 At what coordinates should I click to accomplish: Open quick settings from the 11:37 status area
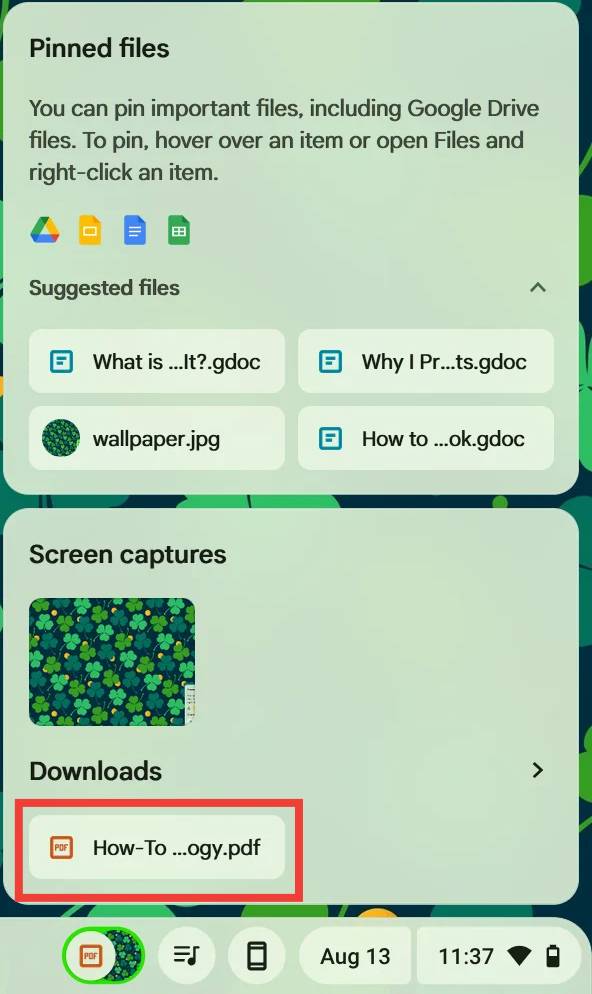[x=499, y=955]
